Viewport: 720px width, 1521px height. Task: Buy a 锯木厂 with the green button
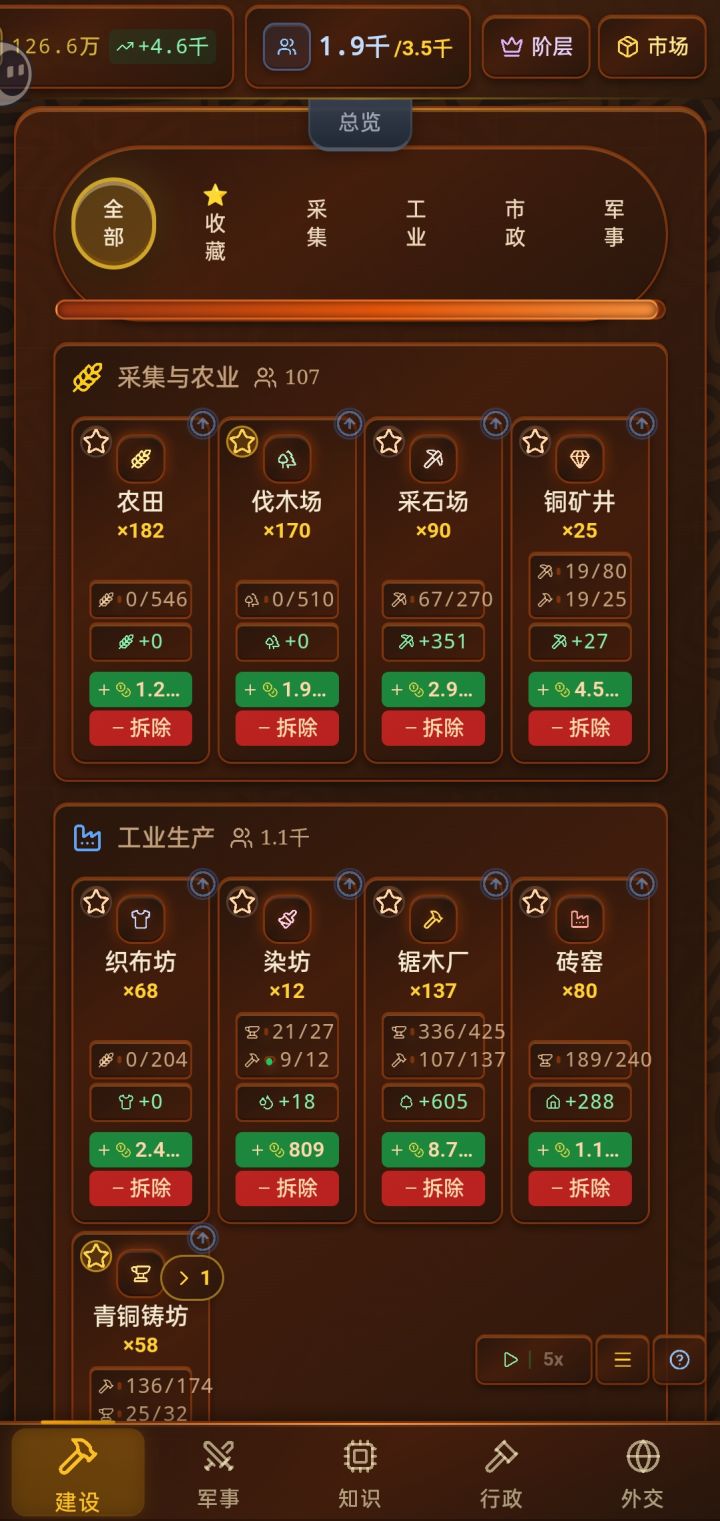click(x=433, y=1149)
